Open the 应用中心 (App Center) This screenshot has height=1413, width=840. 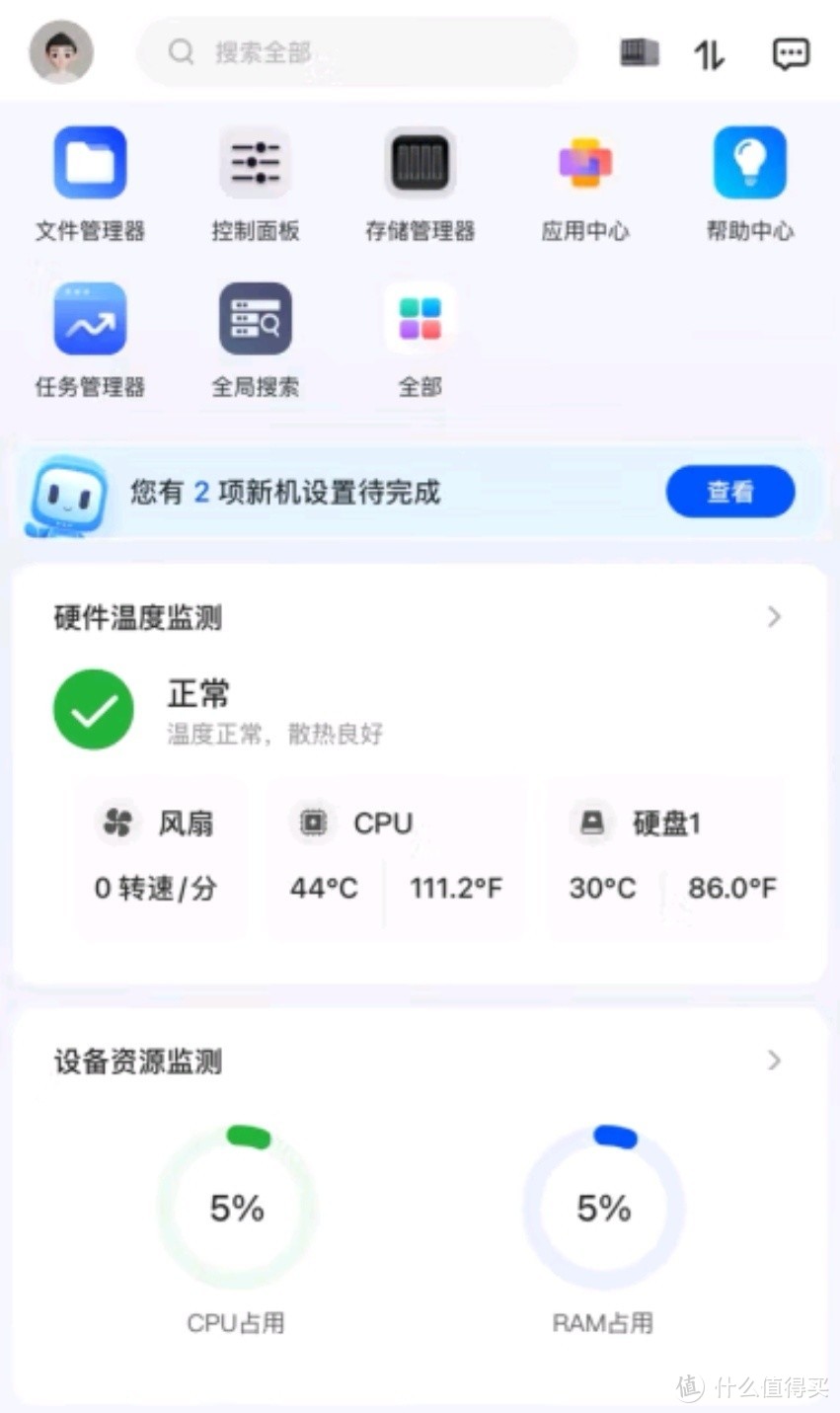point(583,162)
